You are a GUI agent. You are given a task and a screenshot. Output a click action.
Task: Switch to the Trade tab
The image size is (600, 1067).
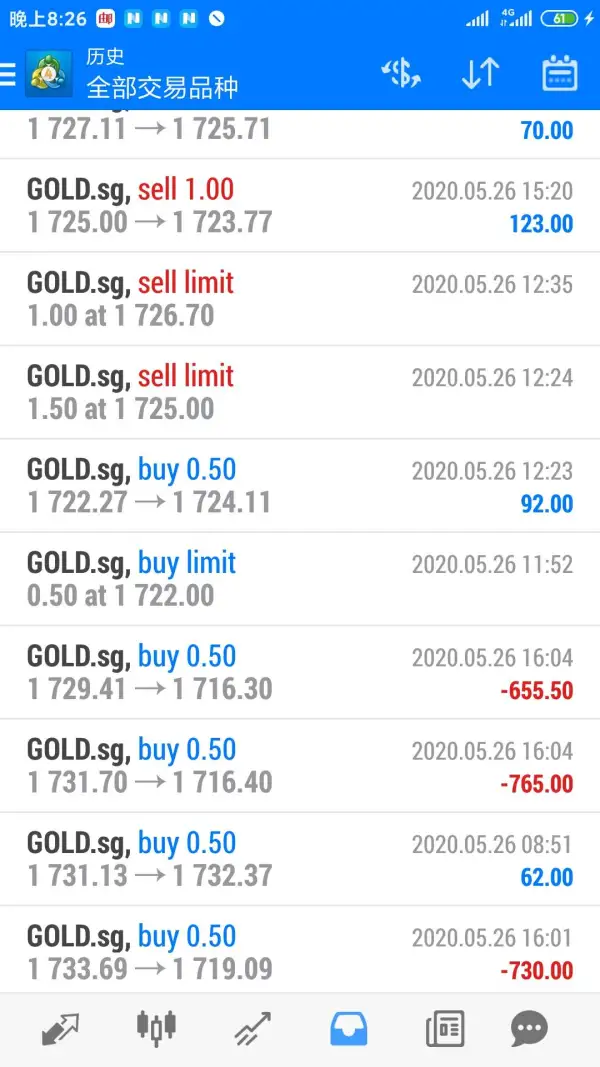252,1027
